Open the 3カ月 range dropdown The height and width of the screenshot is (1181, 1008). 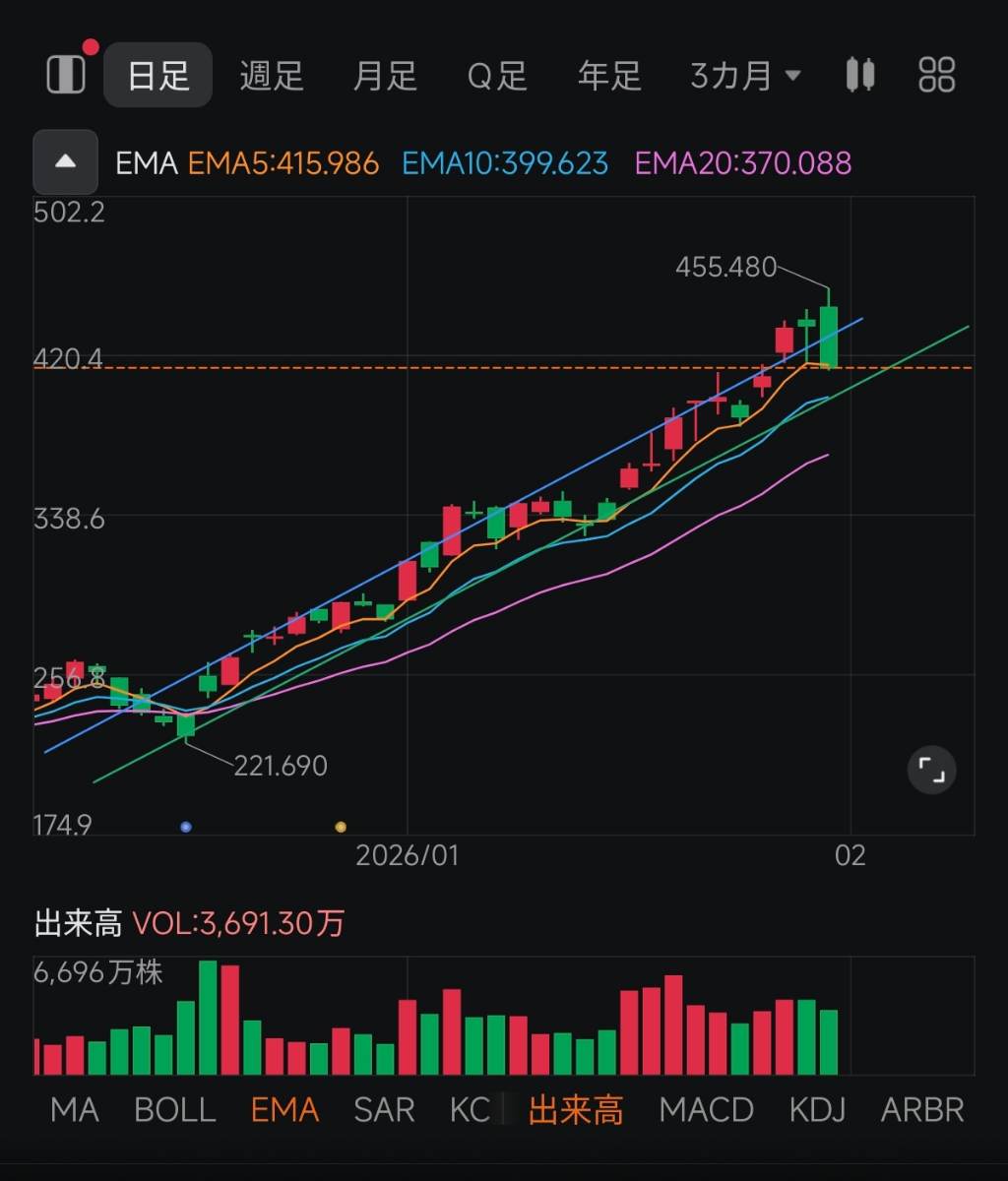click(x=745, y=76)
